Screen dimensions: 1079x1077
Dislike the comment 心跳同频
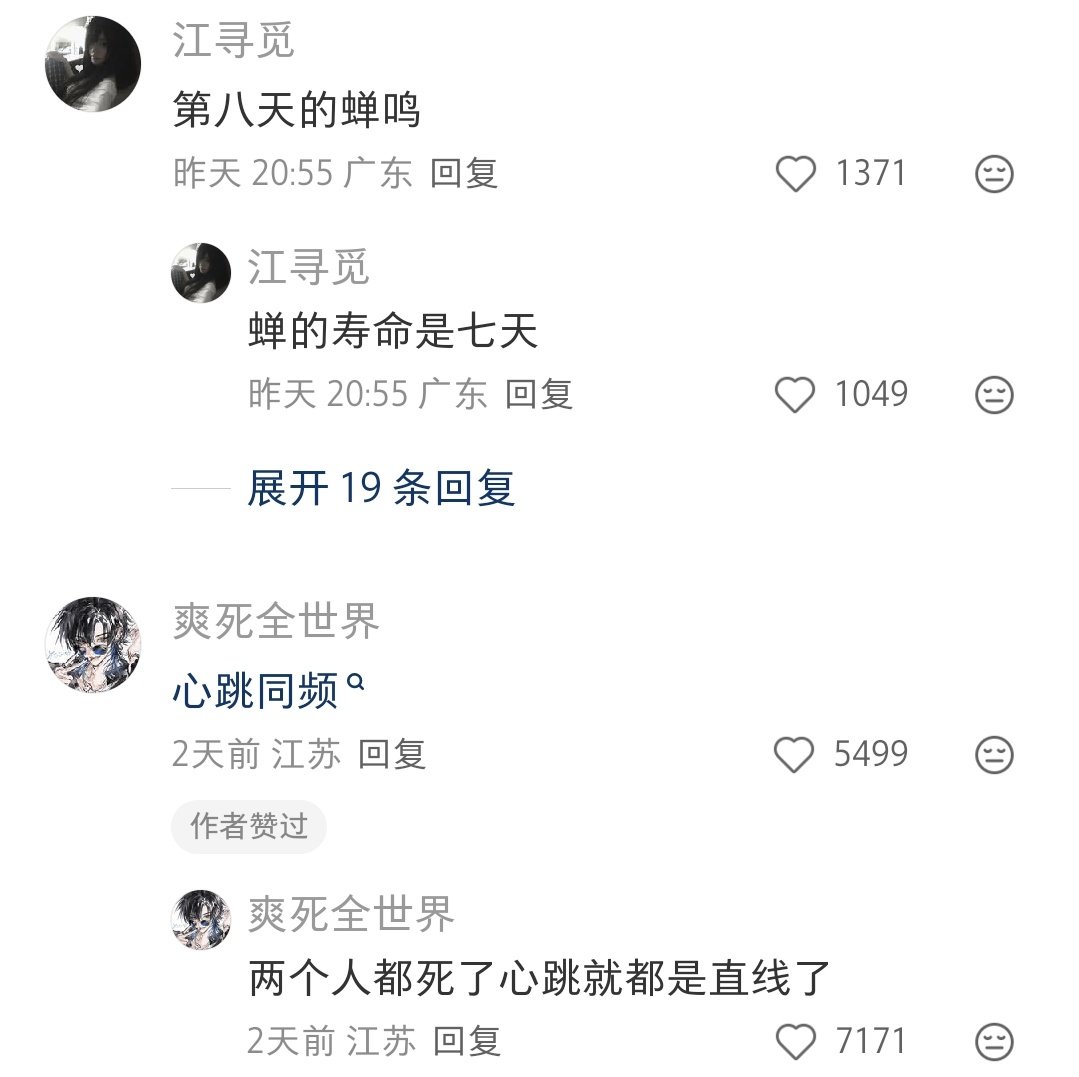[x=993, y=755]
